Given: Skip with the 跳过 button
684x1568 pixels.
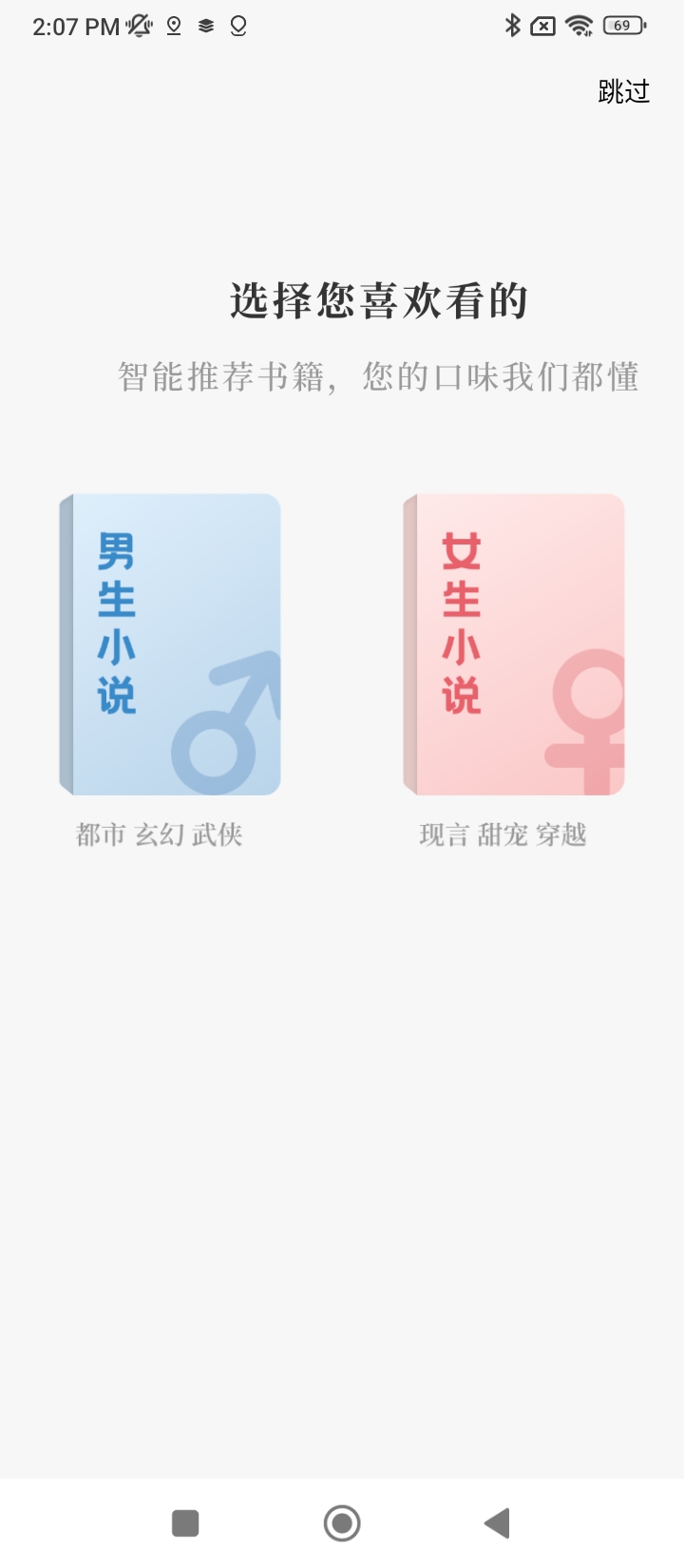Looking at the screenshot, I should (623, 91).
